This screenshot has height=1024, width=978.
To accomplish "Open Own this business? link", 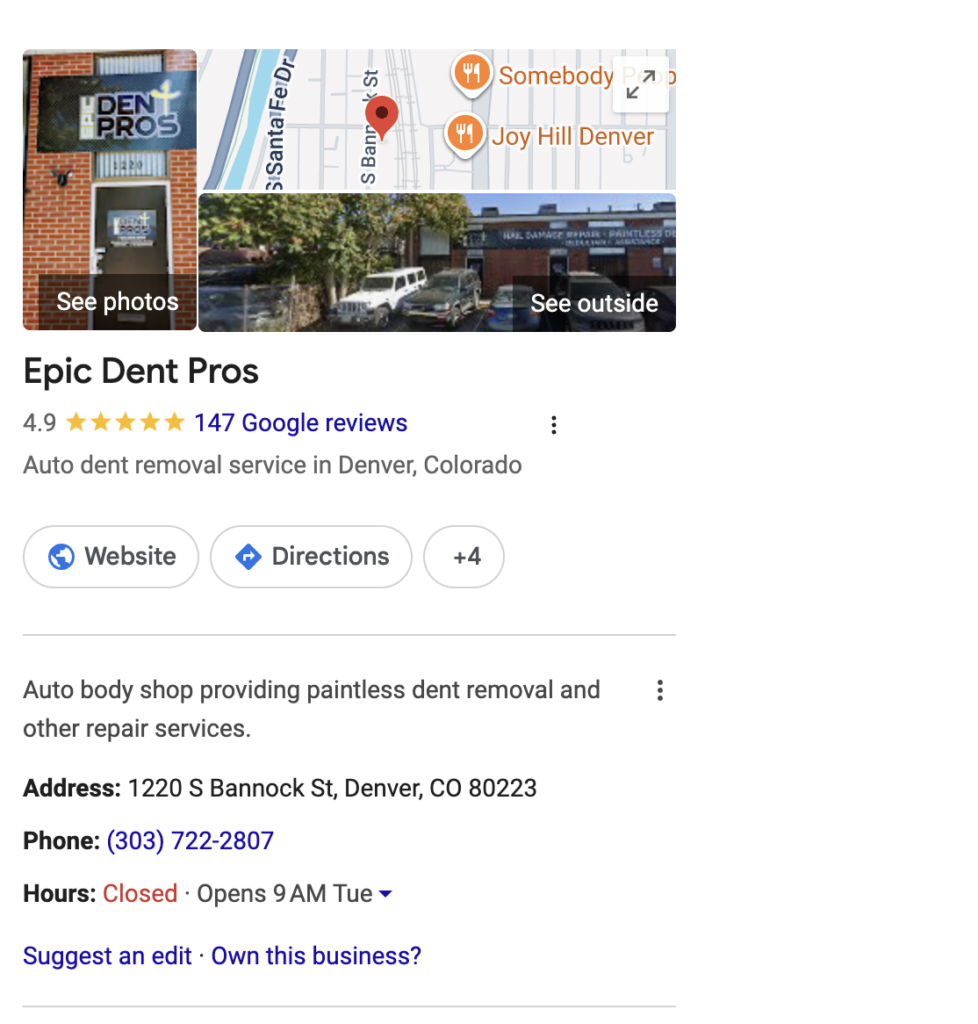I will tap(316, 956).
